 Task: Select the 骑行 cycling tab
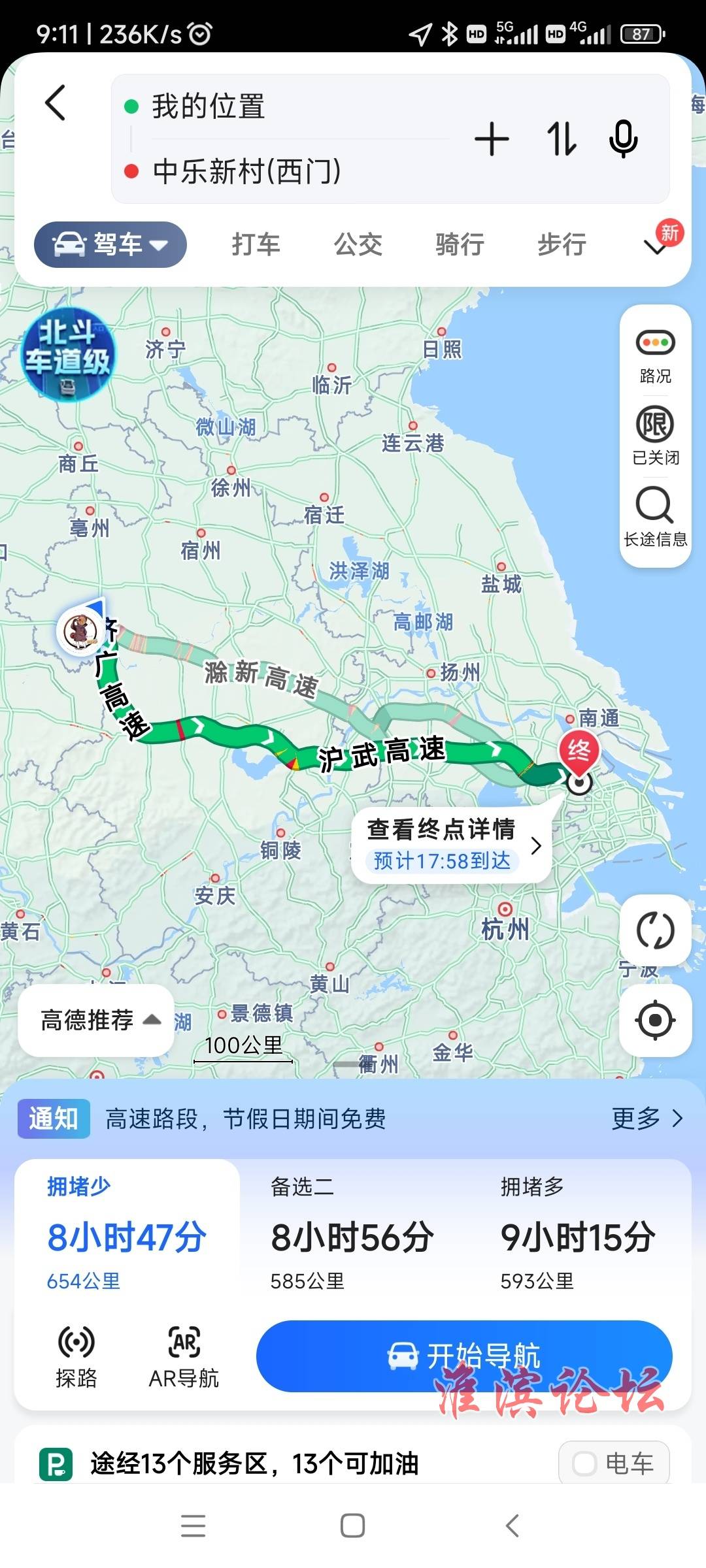click(x=460, y=244)
